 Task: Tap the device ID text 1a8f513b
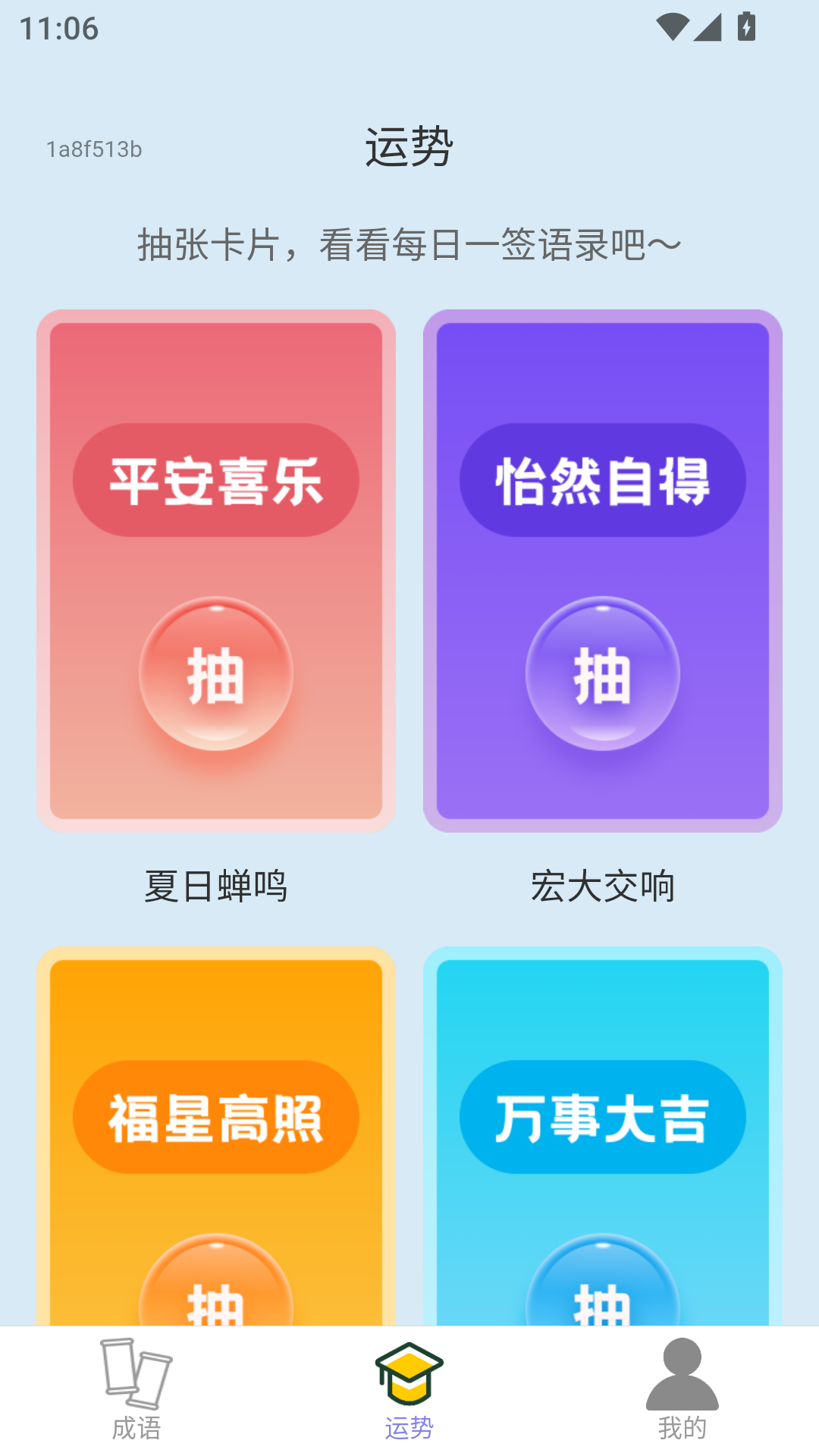pyautogui.click(x=94, y=149)
